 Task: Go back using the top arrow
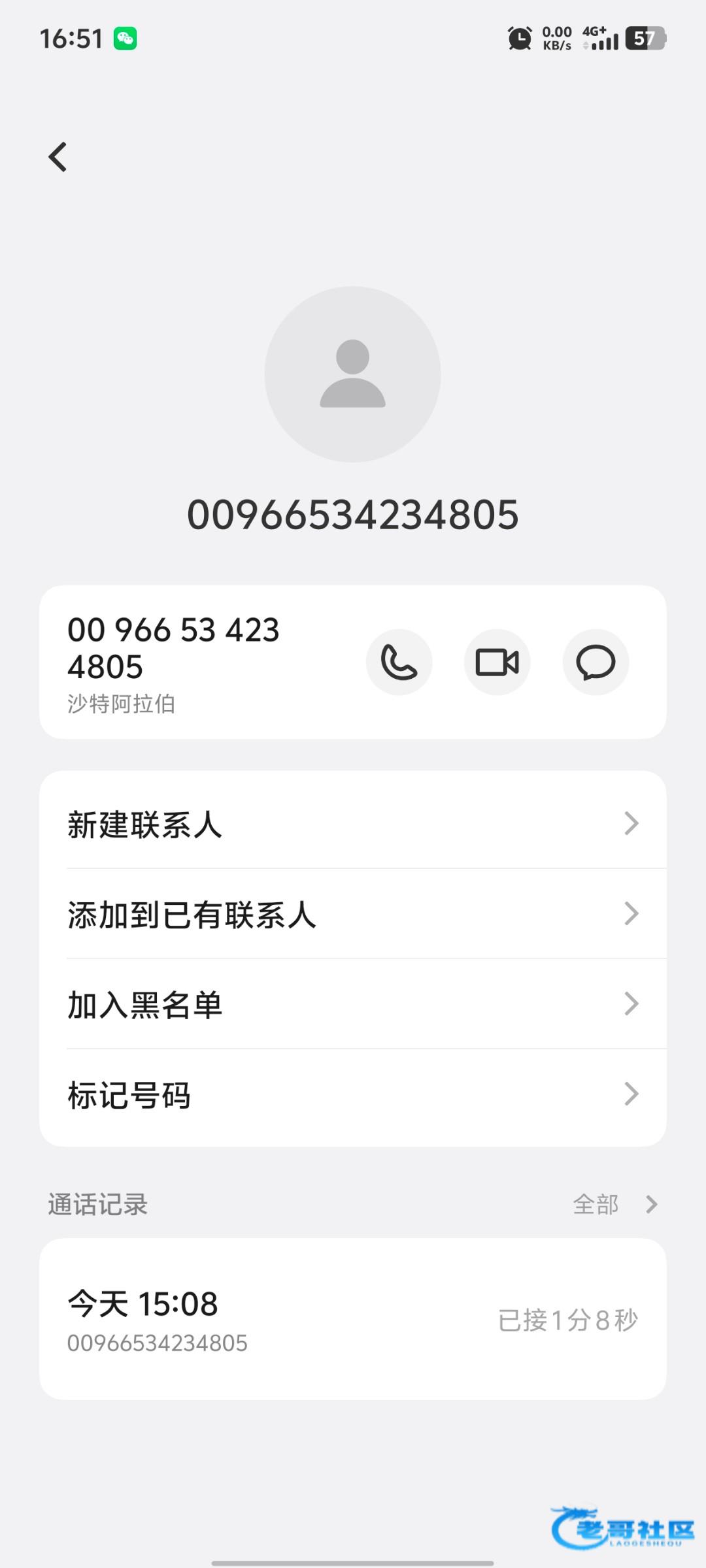pos(58,157)
